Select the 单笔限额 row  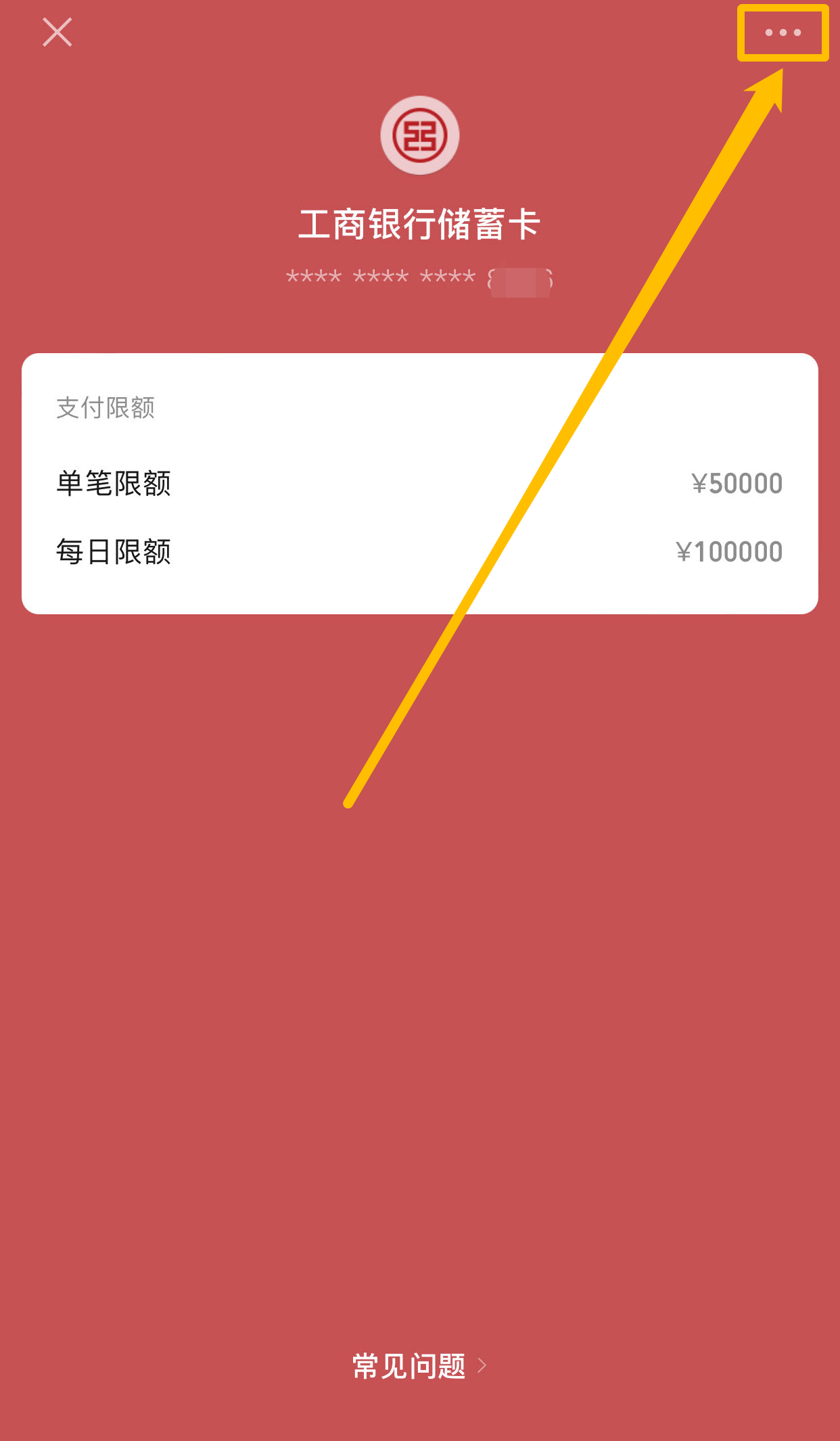click(114, 483)
